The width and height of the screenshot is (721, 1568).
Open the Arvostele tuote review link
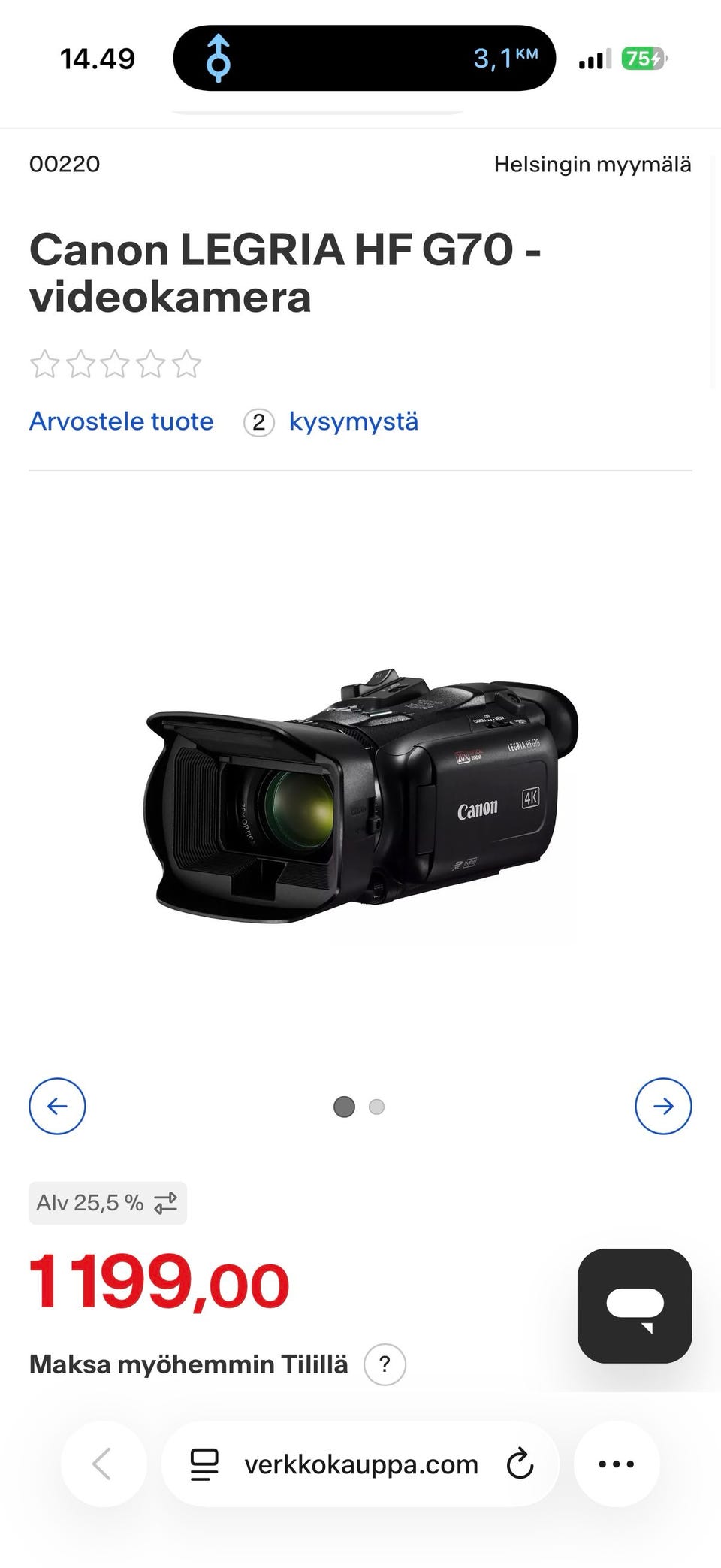pos(121,421)
